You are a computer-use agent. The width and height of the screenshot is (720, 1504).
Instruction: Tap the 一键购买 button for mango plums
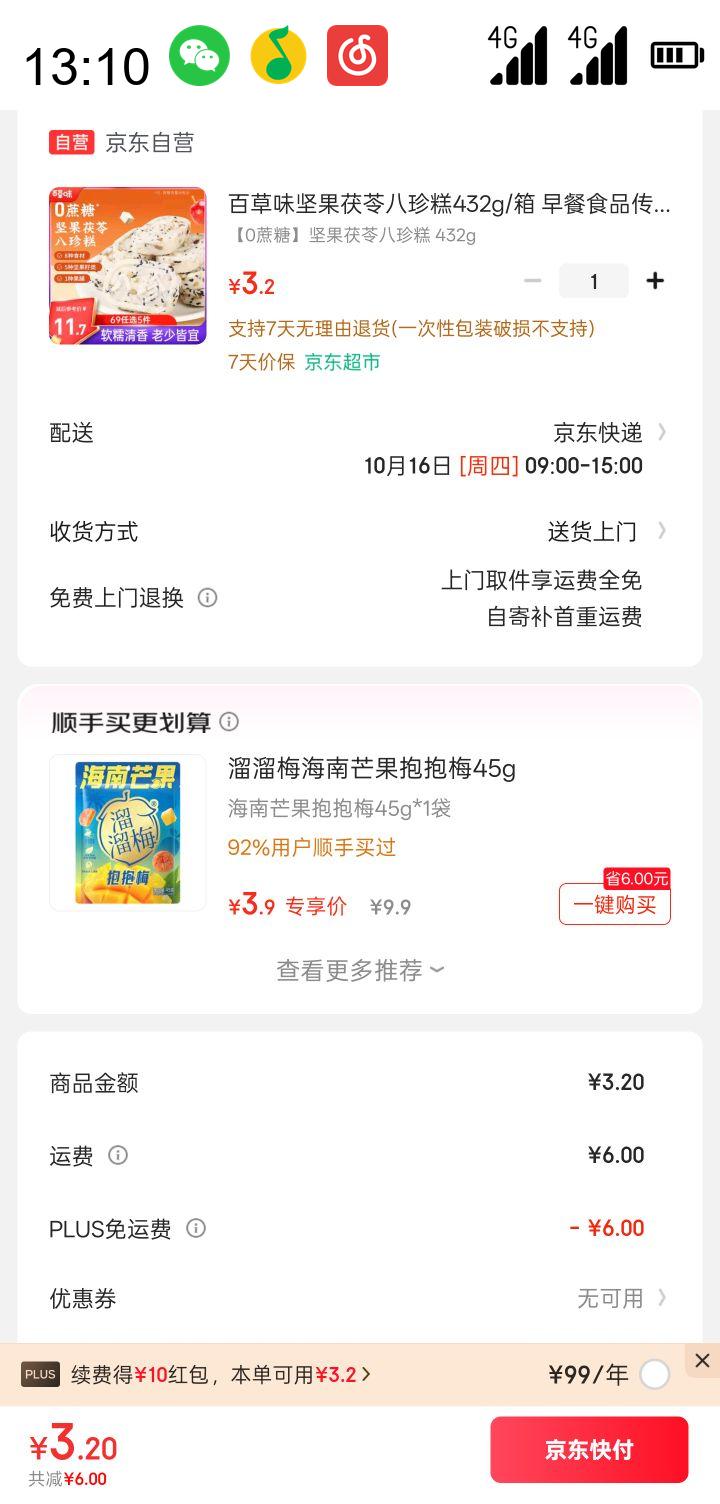[x=614, y=901]
